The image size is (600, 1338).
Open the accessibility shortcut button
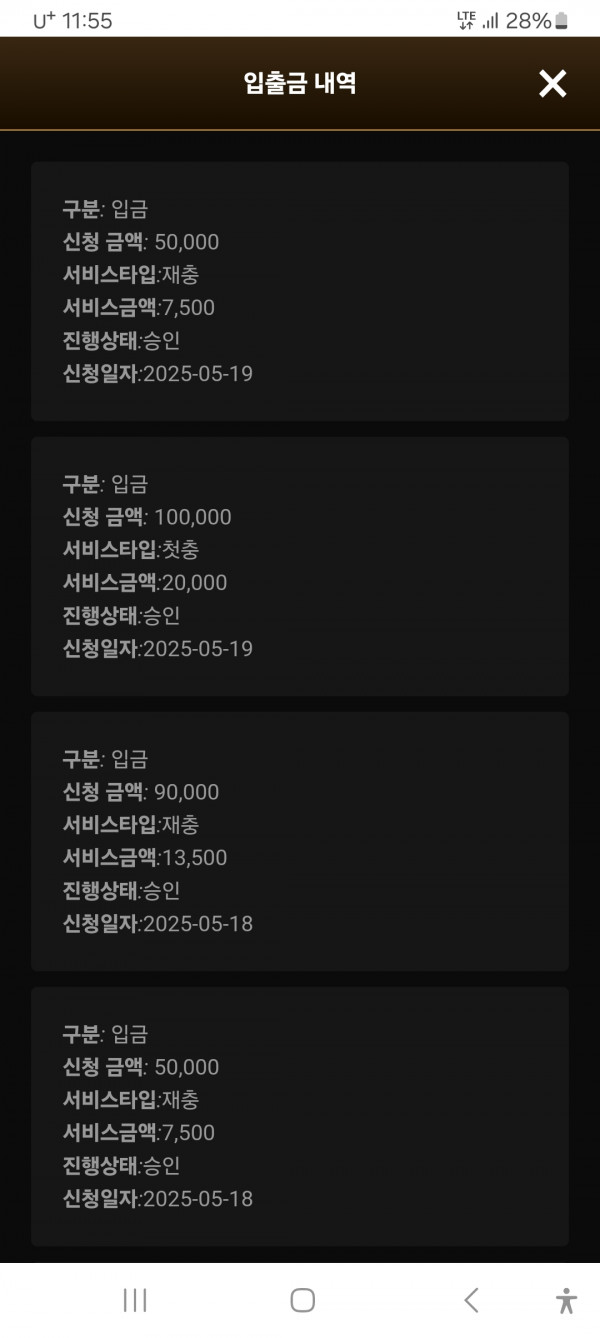click(566, 1300)
